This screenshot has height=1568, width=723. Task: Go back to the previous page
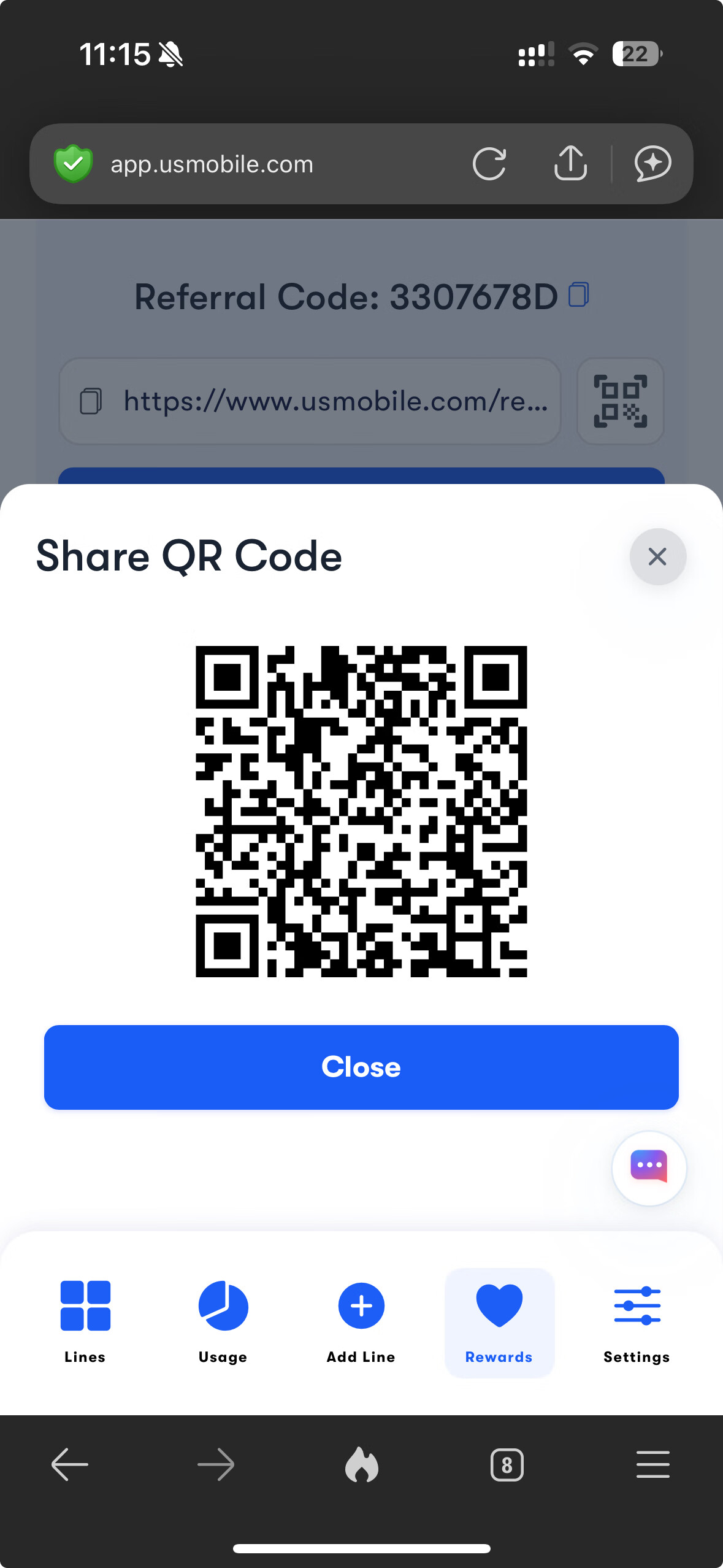[x=70, y=1465]
